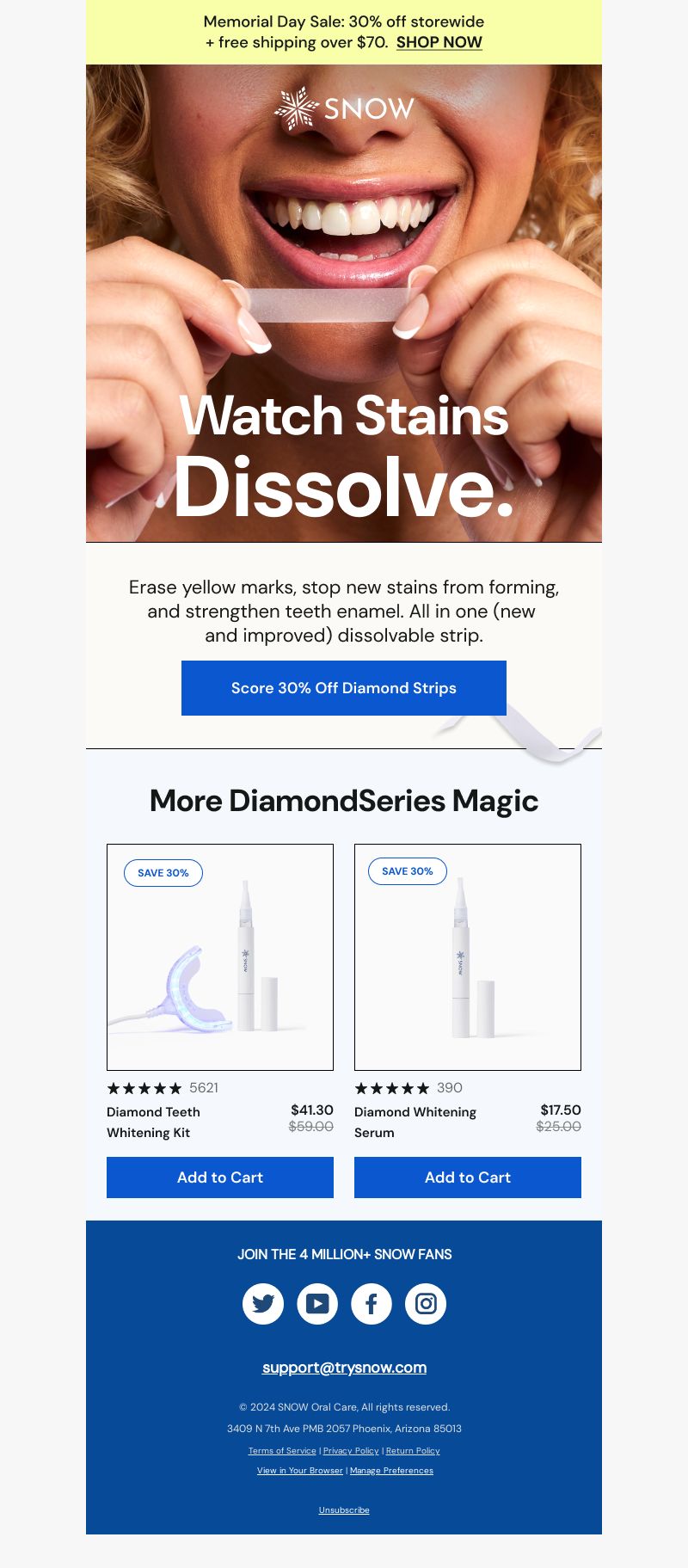Read the Privacy Policy
The width and height of the screenshot is (688, 1568).
[x=351, y=1451]
